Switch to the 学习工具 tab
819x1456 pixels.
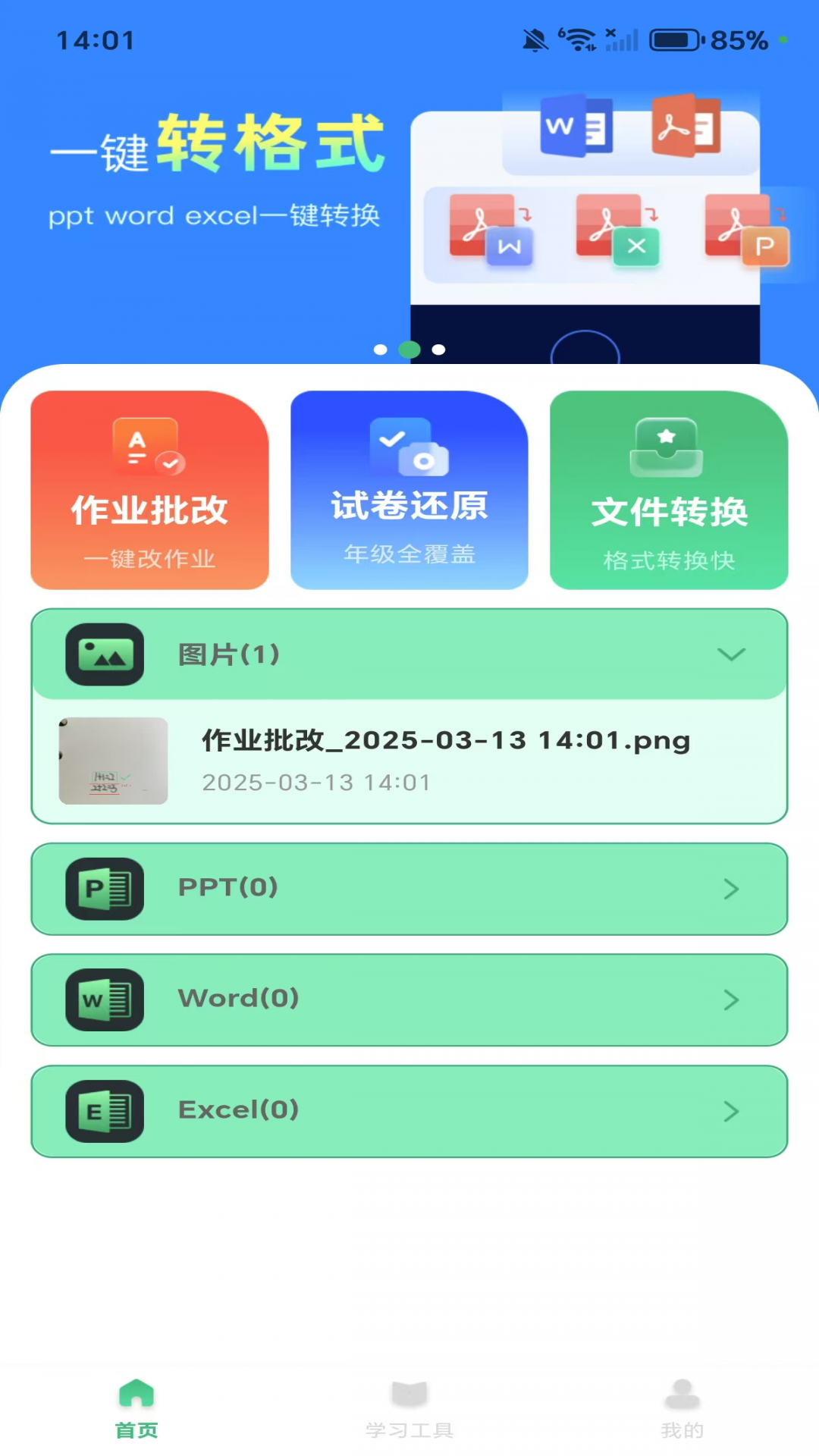(409, 1409)
